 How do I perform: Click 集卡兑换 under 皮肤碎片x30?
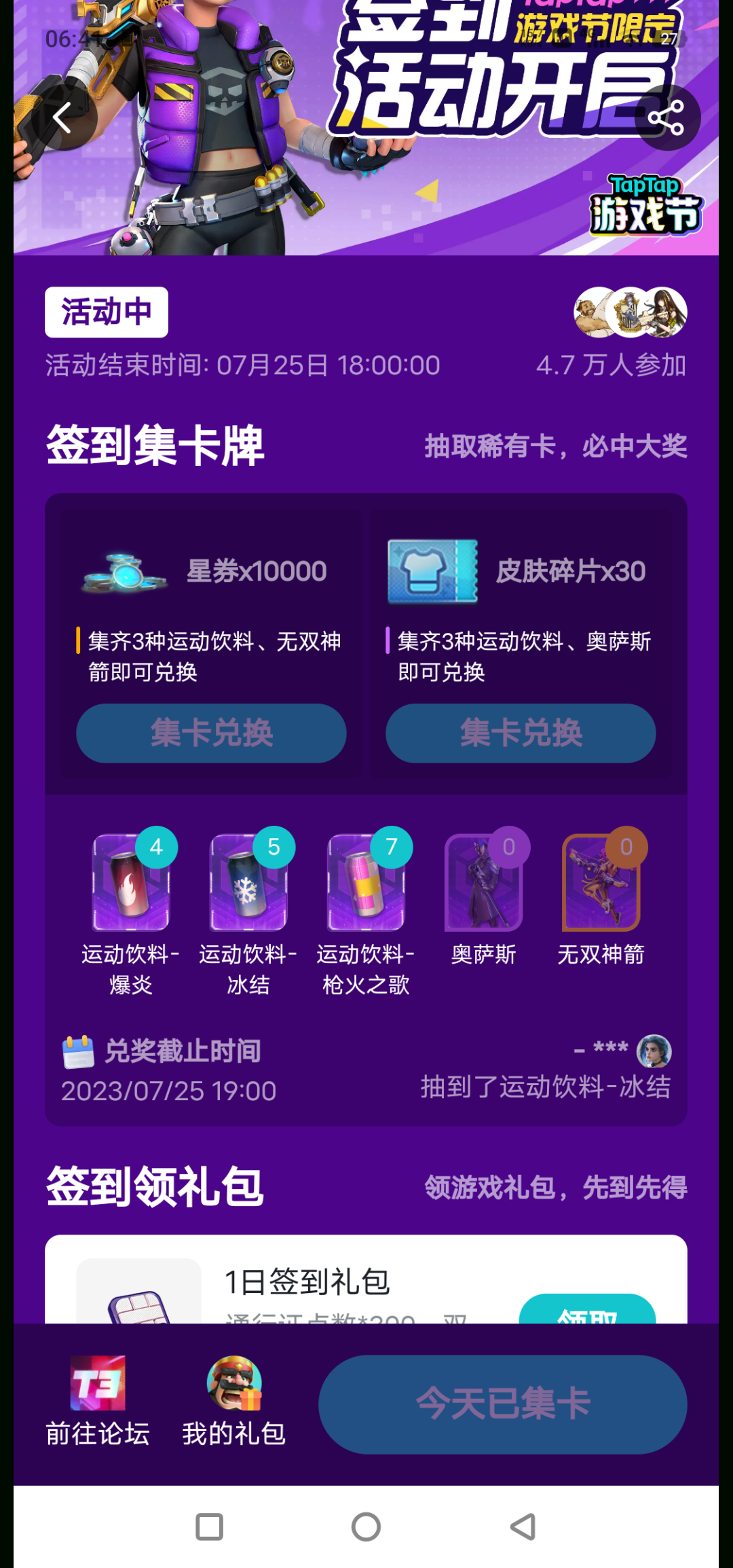(521, 733)
